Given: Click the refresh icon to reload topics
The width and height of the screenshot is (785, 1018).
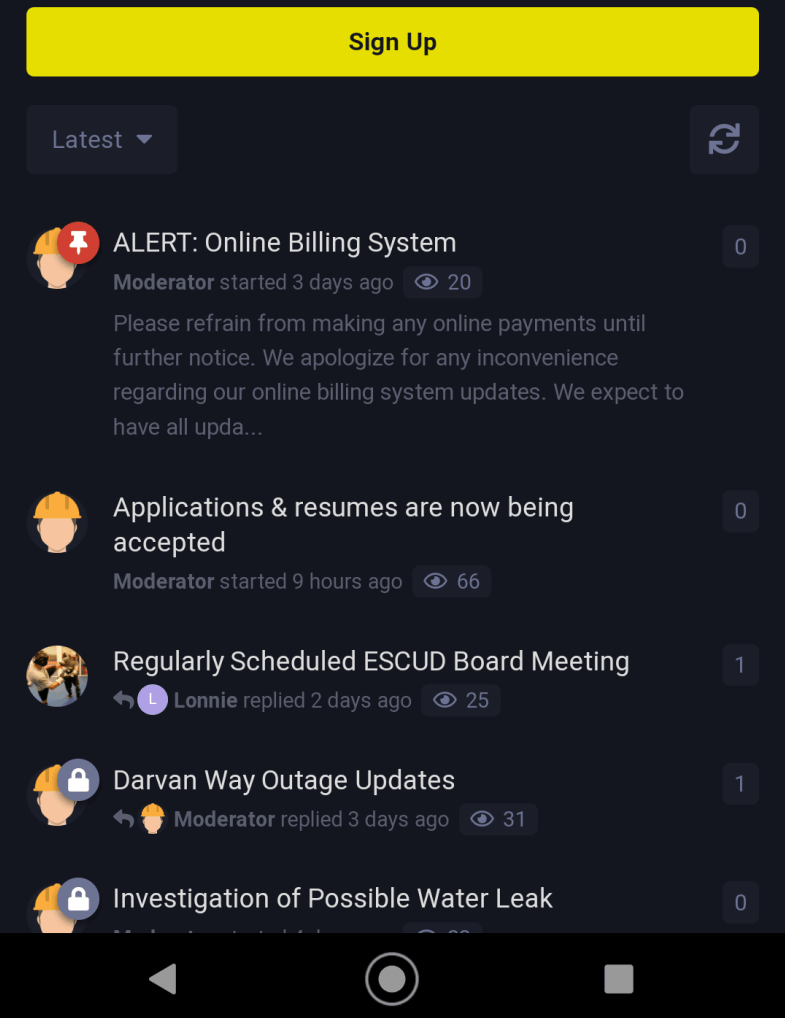Looking at the screenshot, I should point(723,139).
